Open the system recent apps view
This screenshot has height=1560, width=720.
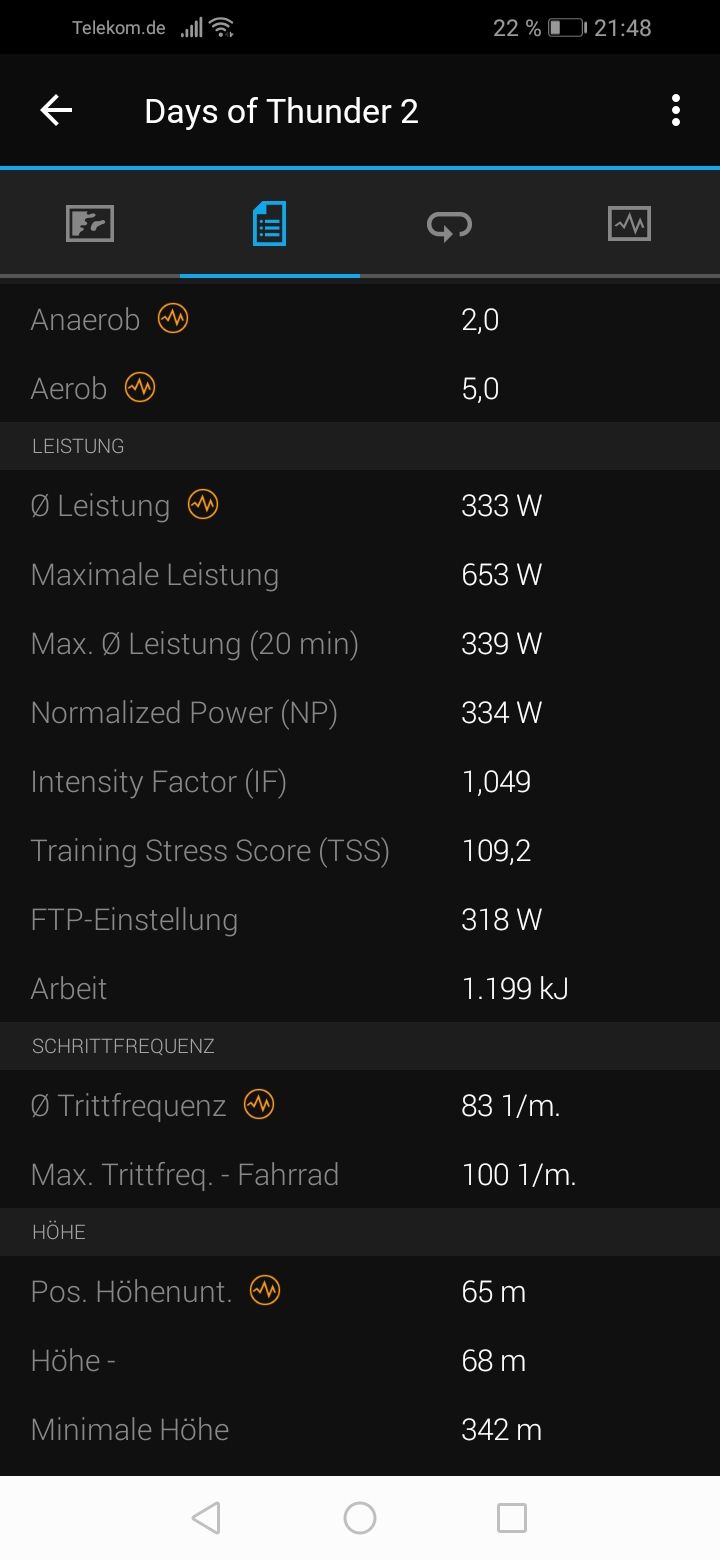pyautogui.click(x=512, y=1518)
